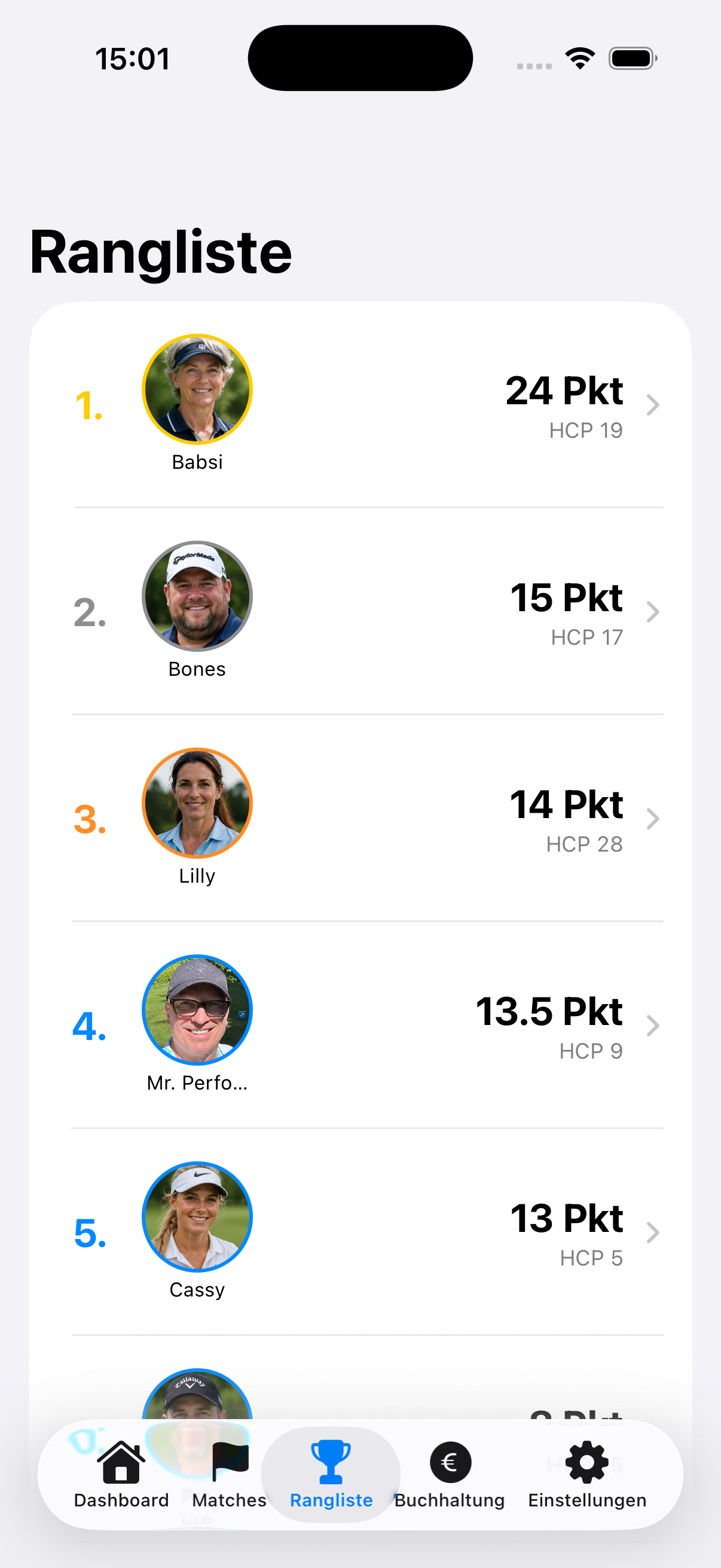
Task: Open the Buchhaltung tab
Action: click(x=450, y=1474)
